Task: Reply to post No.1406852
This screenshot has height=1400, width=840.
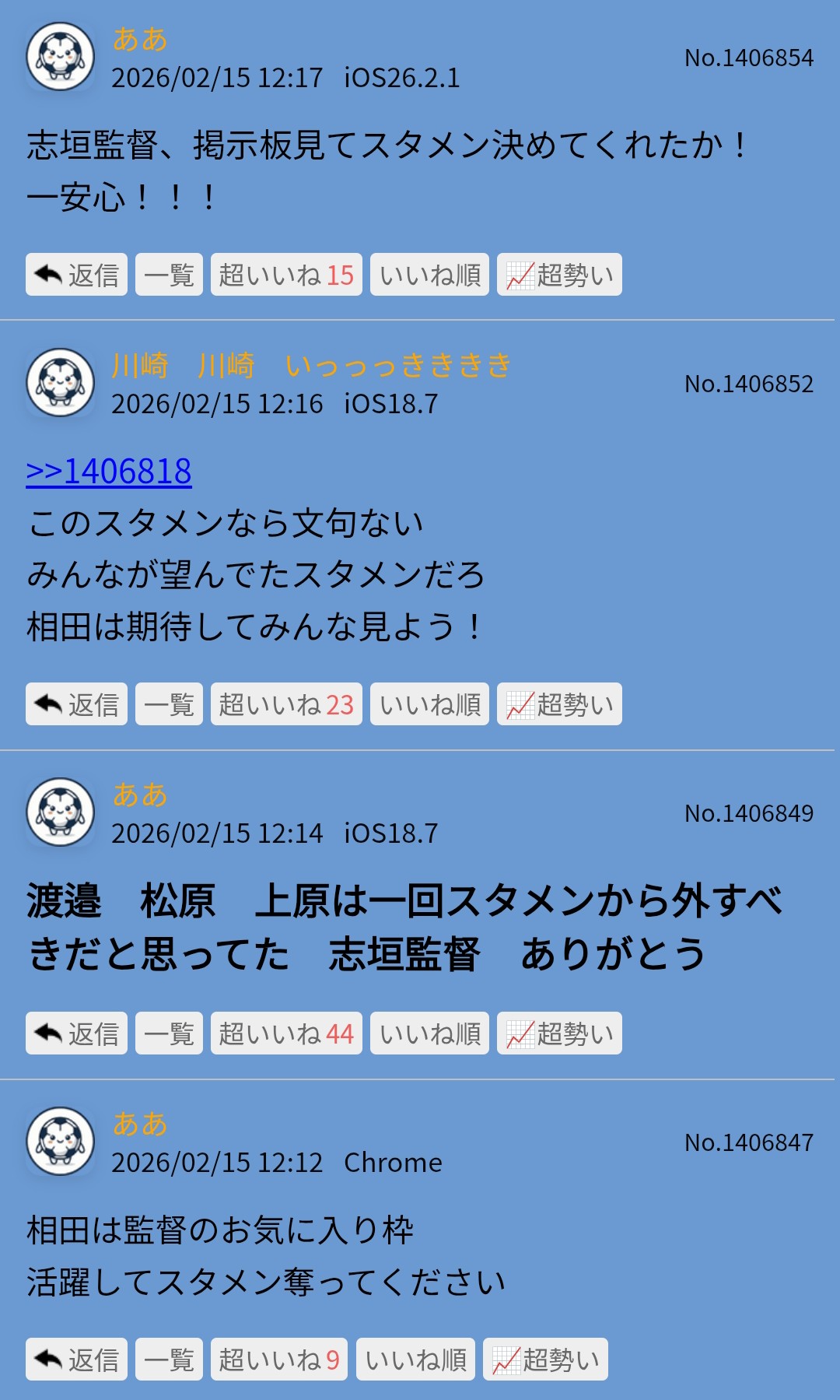Action: [76, 704]
